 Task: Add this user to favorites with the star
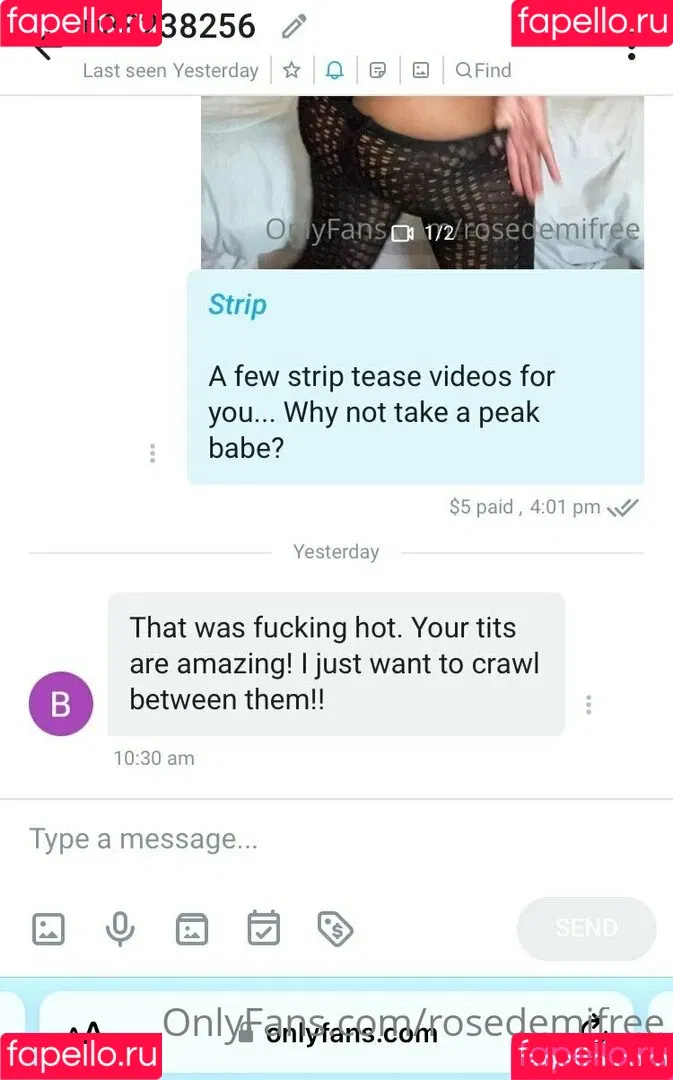pyautogui.click(x=291, y=70)
